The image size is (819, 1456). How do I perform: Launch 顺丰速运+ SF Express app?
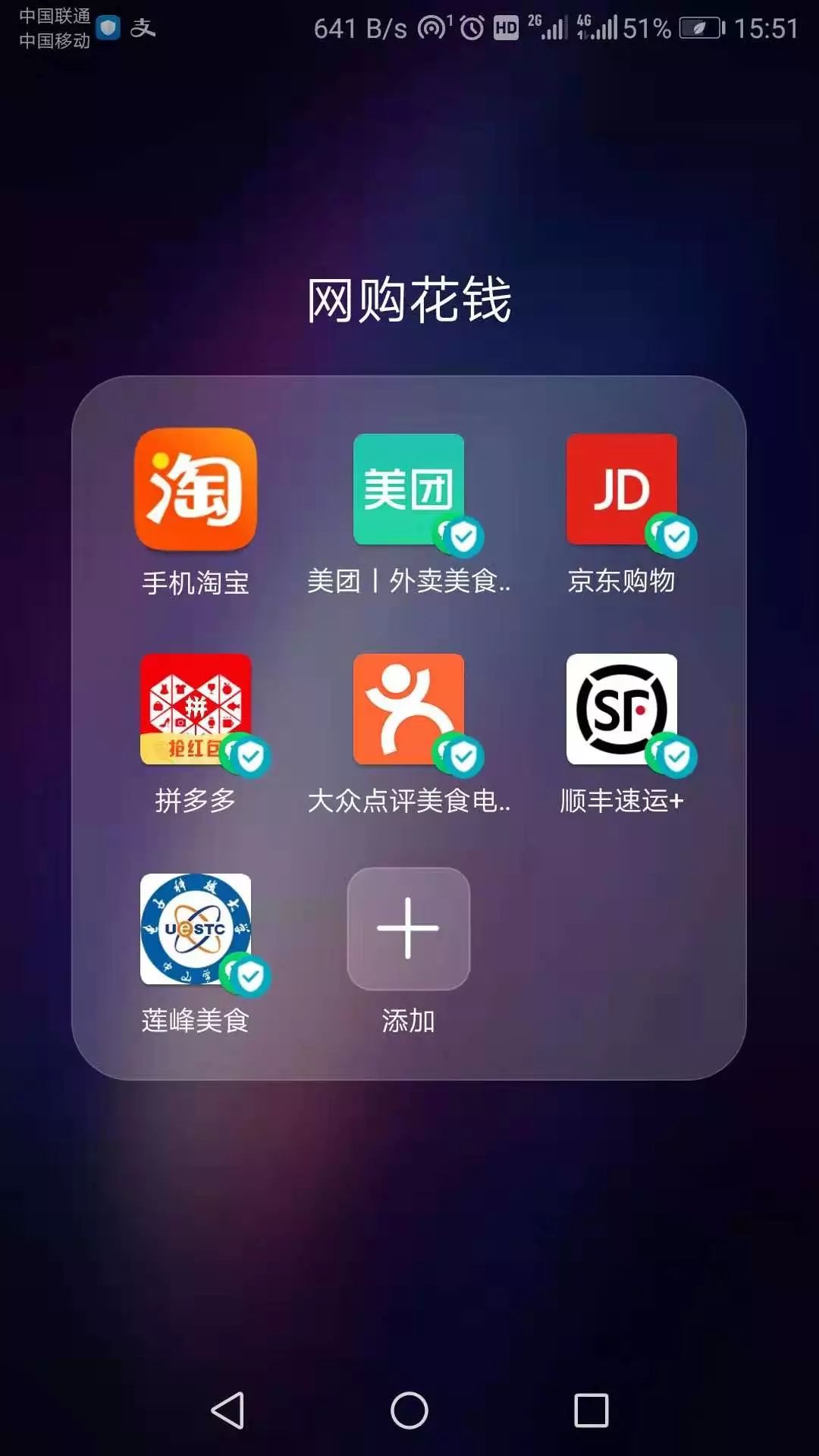tap(622, 709)
